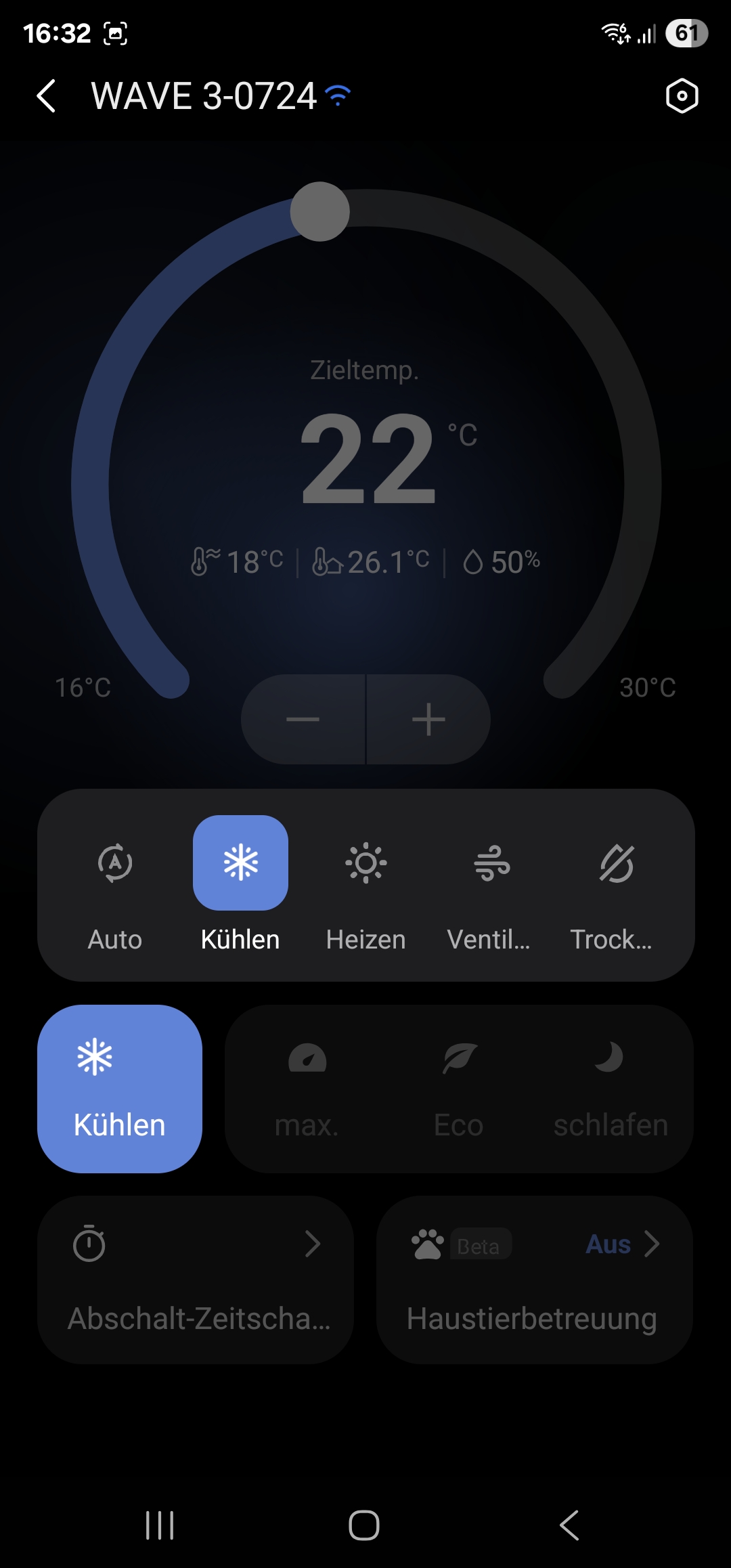Screen dimensions: 731x1568
Task: Tap the large blue Kühlen tile
Action: click(x=120, y=1089)
